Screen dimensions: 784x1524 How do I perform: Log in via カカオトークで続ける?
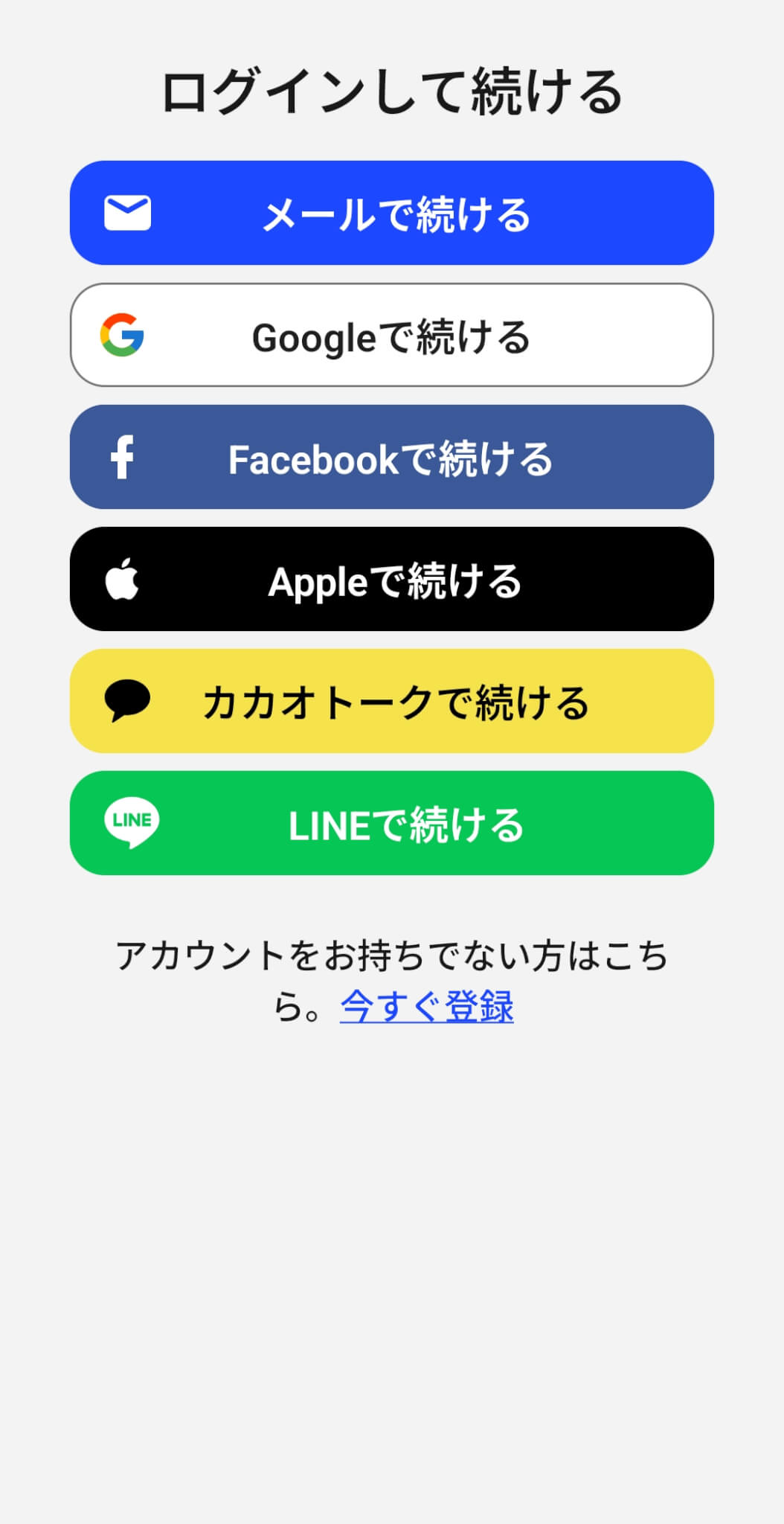tap(392, 701)
